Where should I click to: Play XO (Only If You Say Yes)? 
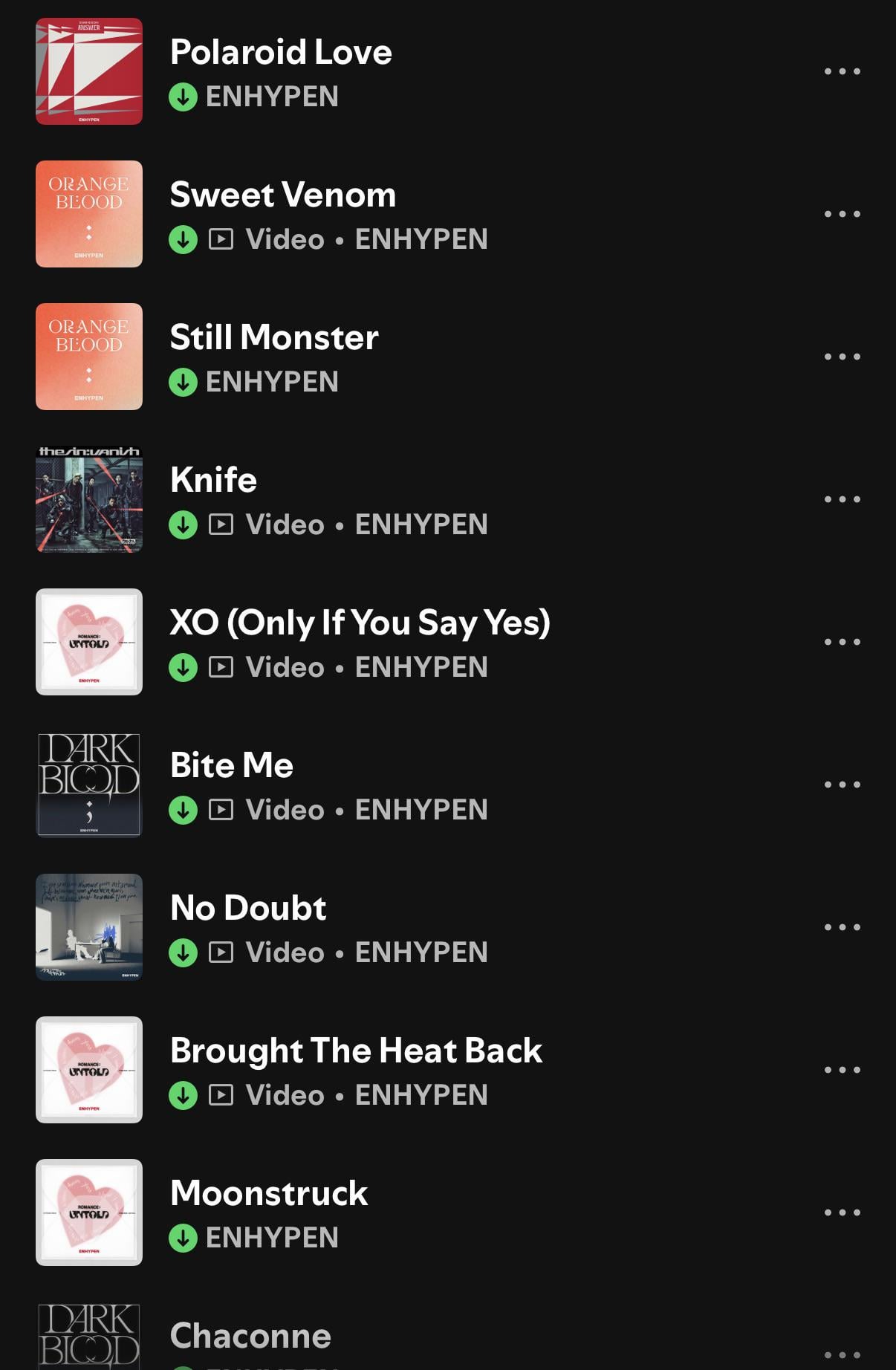pos(360,623)
